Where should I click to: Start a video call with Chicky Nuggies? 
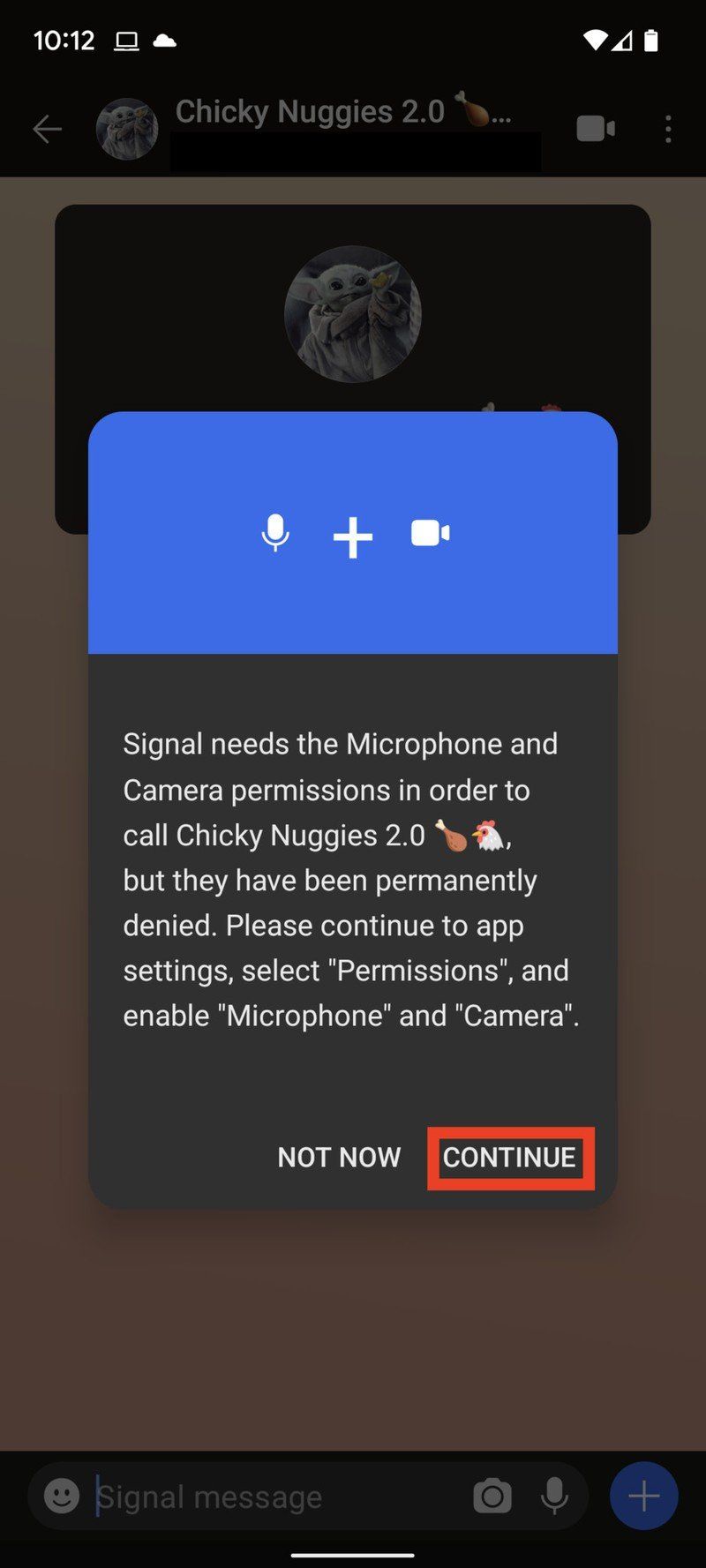[596, 129]
